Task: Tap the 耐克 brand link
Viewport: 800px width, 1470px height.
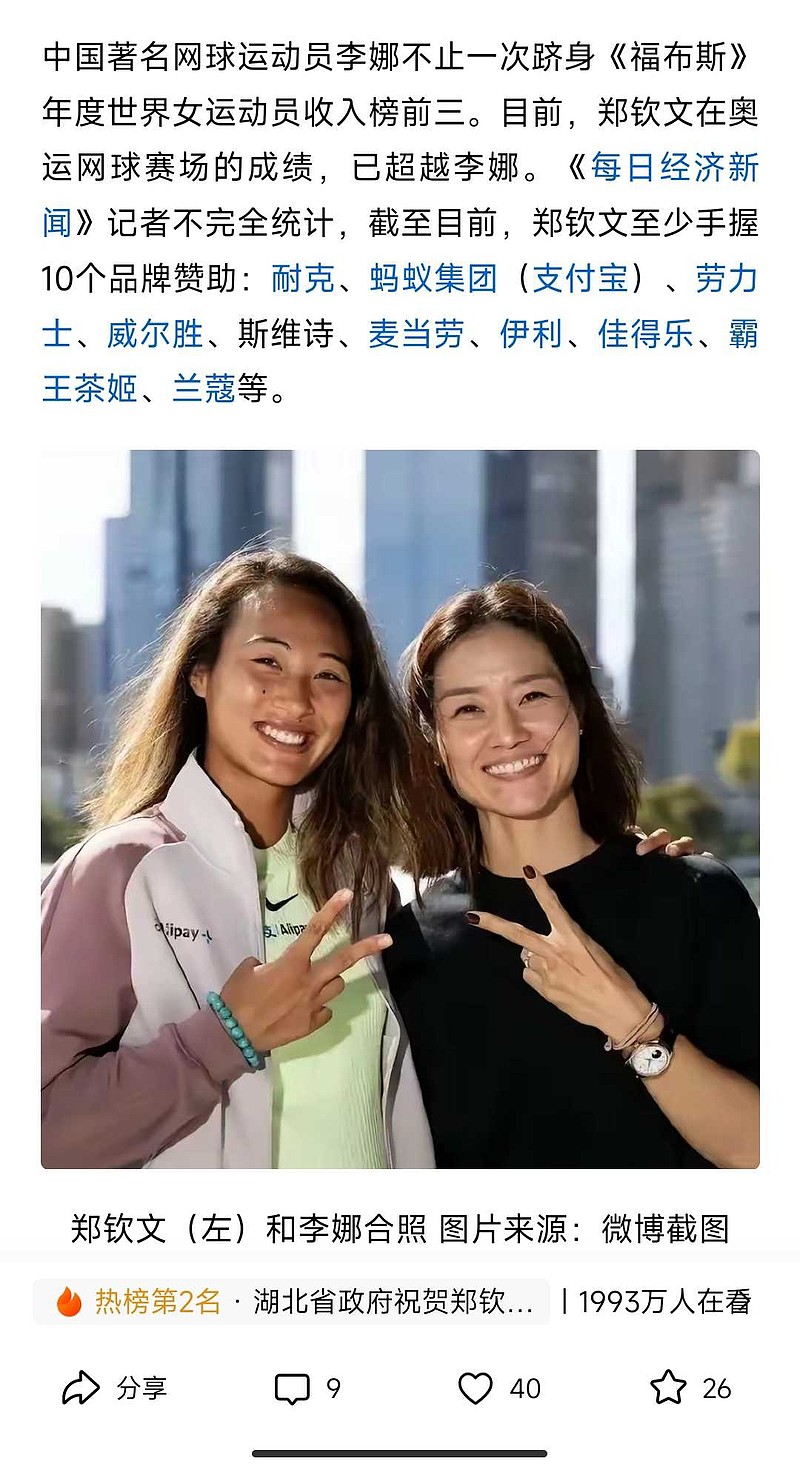Action: coord(303,279)
